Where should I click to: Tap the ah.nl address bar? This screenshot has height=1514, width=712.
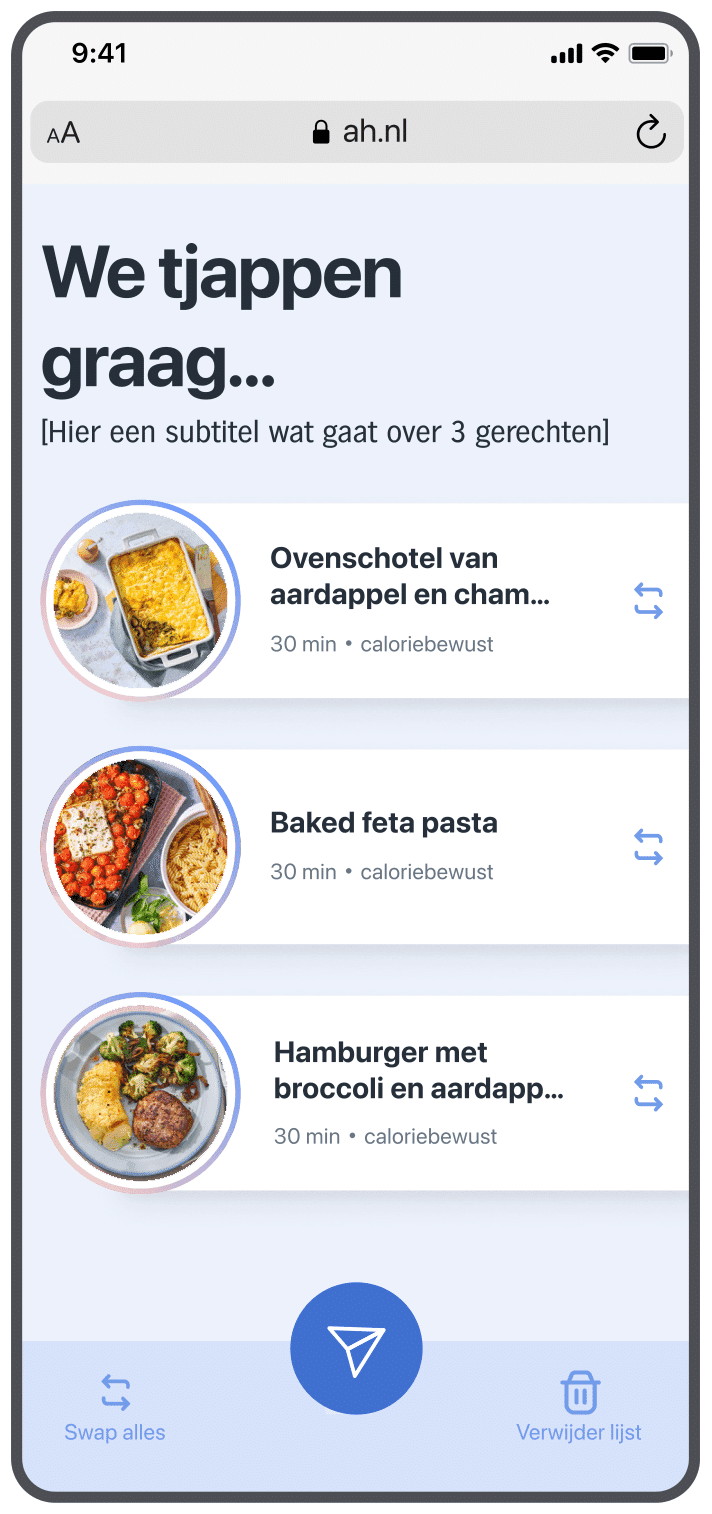tap(360, 132)
